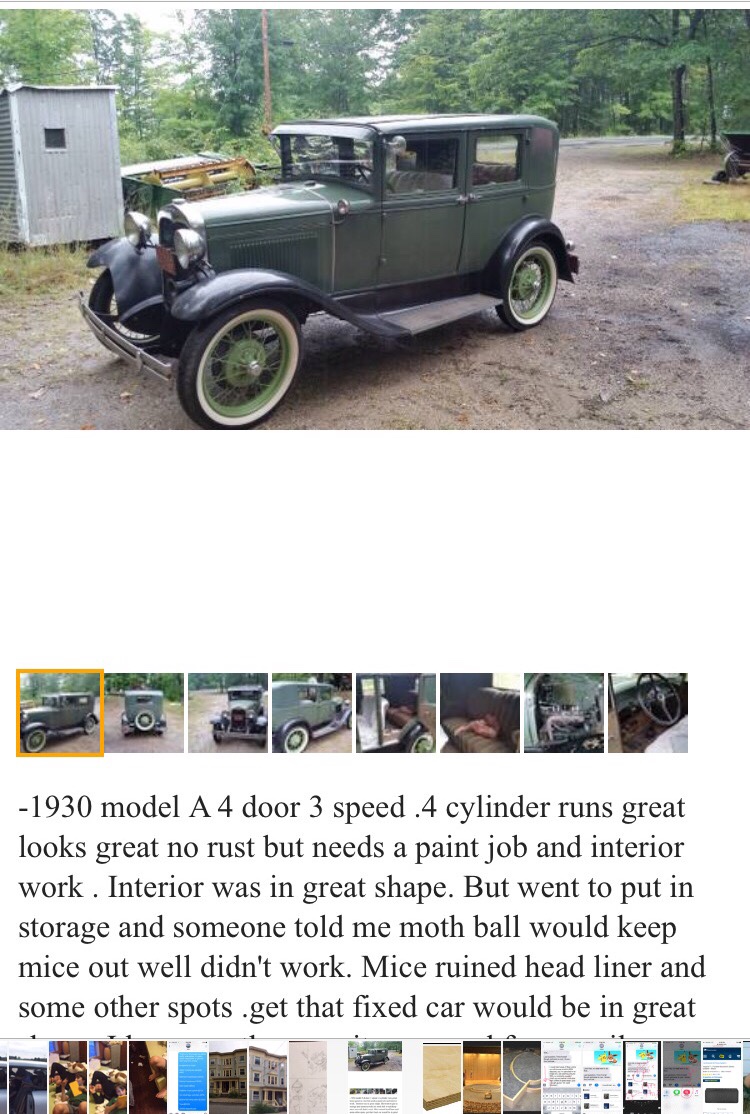Open the main green Model A photo
The width and height of the screenshot is (750, 1114).
click(x=375, y=220)
